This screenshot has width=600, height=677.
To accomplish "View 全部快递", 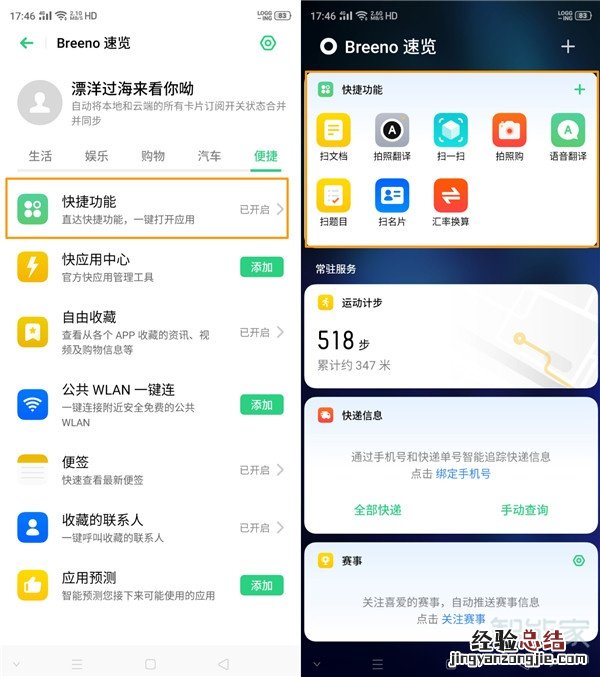I will click(377, 510).
